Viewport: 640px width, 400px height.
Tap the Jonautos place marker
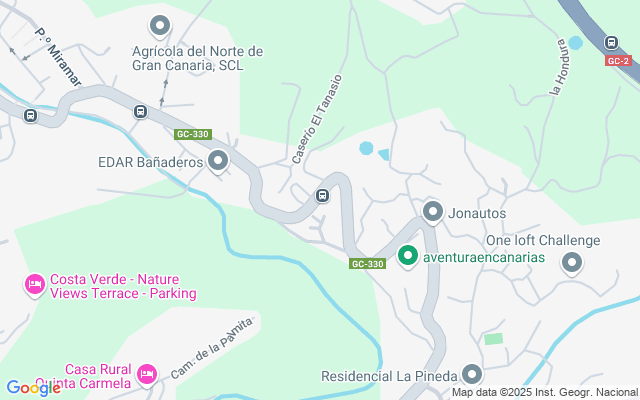[x=433, y=211]
